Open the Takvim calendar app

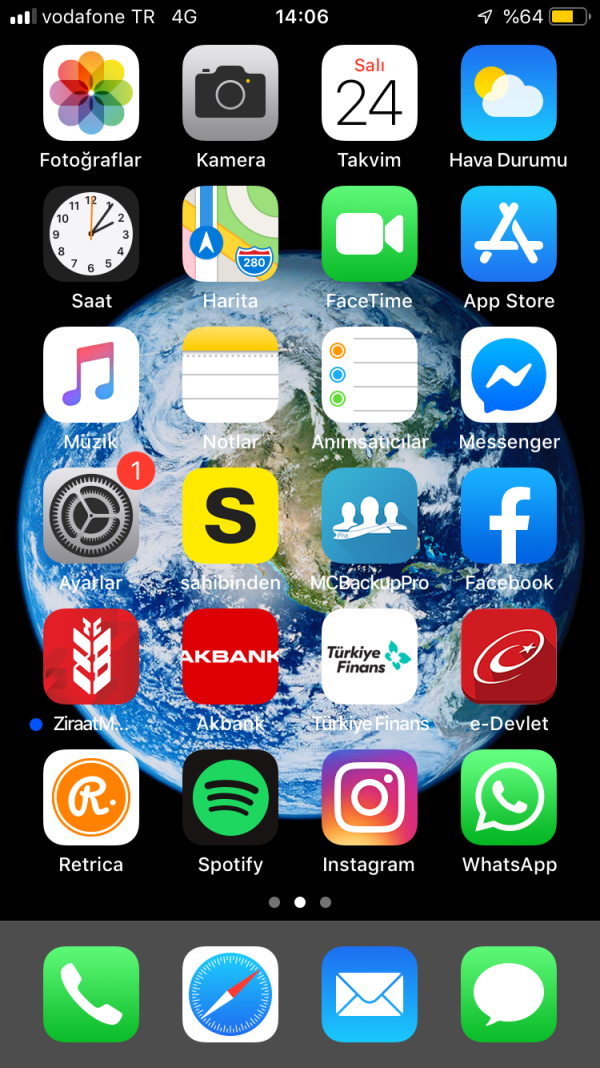click(369, 93)
